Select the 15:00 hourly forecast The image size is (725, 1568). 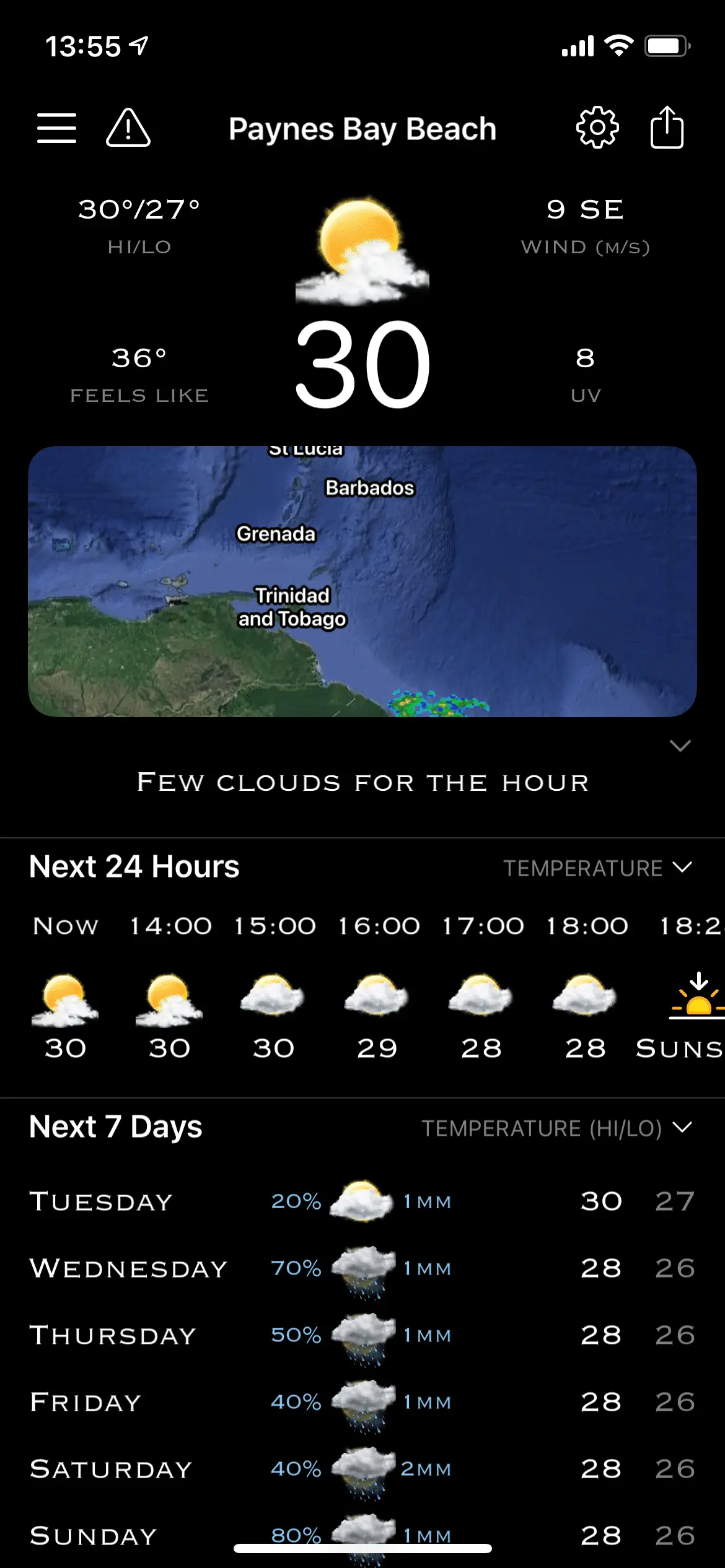pyautogui.click(x=273, y=991)
